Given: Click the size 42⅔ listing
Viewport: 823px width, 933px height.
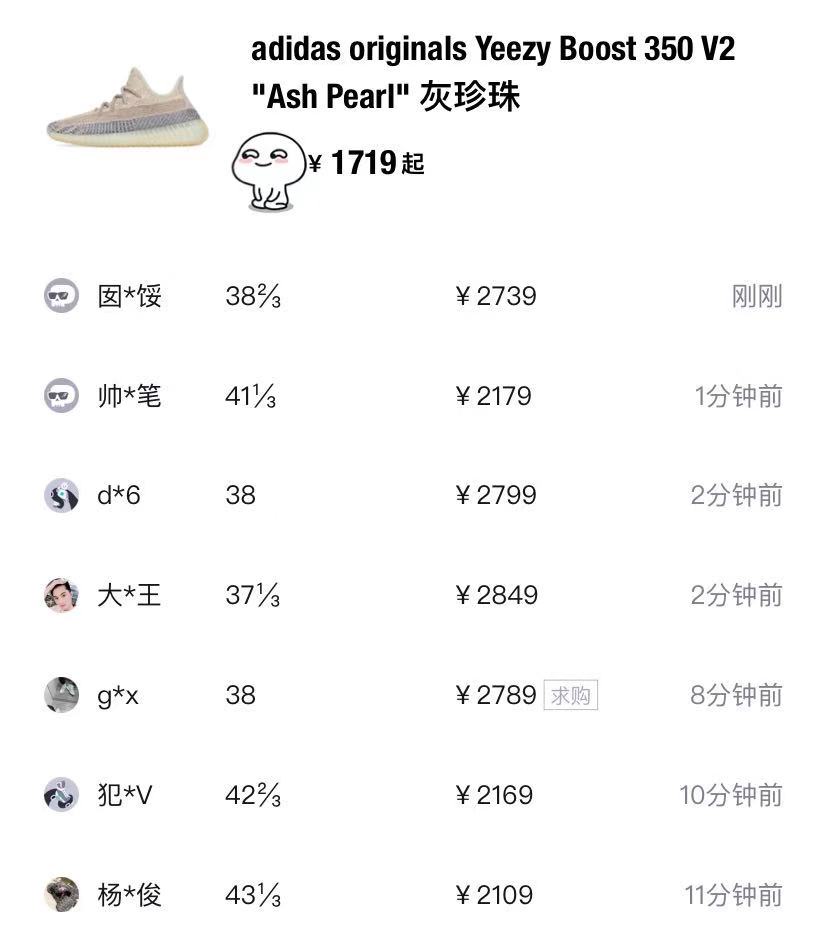Looking at the screenshot, I should (246, 795).
